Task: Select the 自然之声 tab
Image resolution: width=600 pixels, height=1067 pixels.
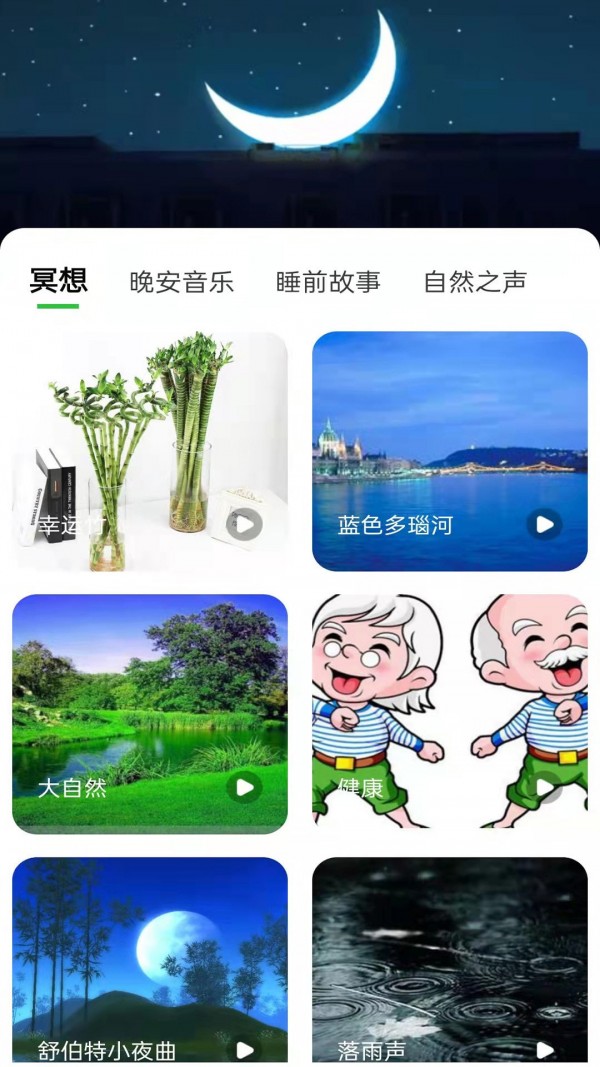Action: tap(475, 282)
